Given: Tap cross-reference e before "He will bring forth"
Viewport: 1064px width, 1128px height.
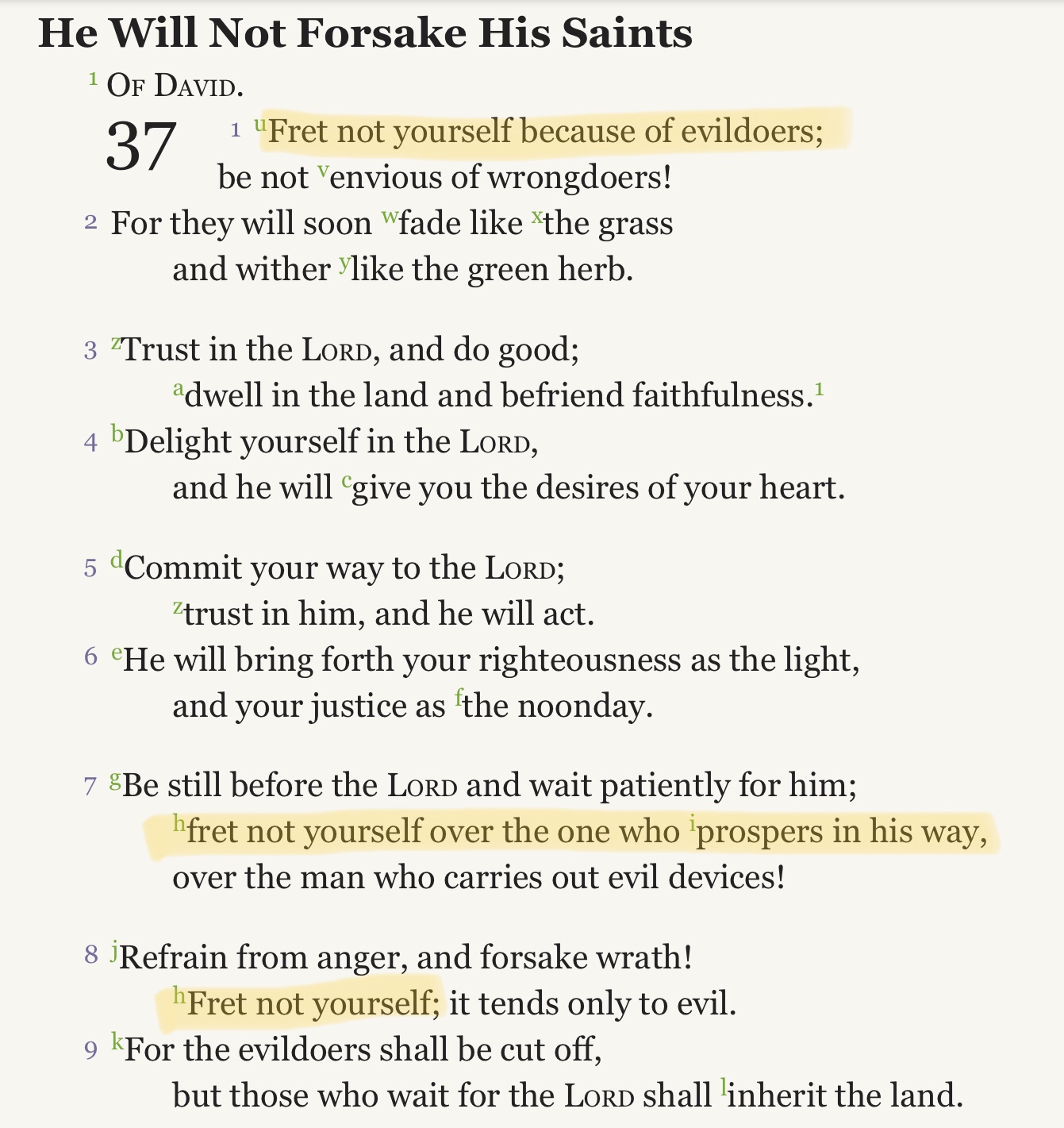Looking at the screenshot, I should [117, 654].
